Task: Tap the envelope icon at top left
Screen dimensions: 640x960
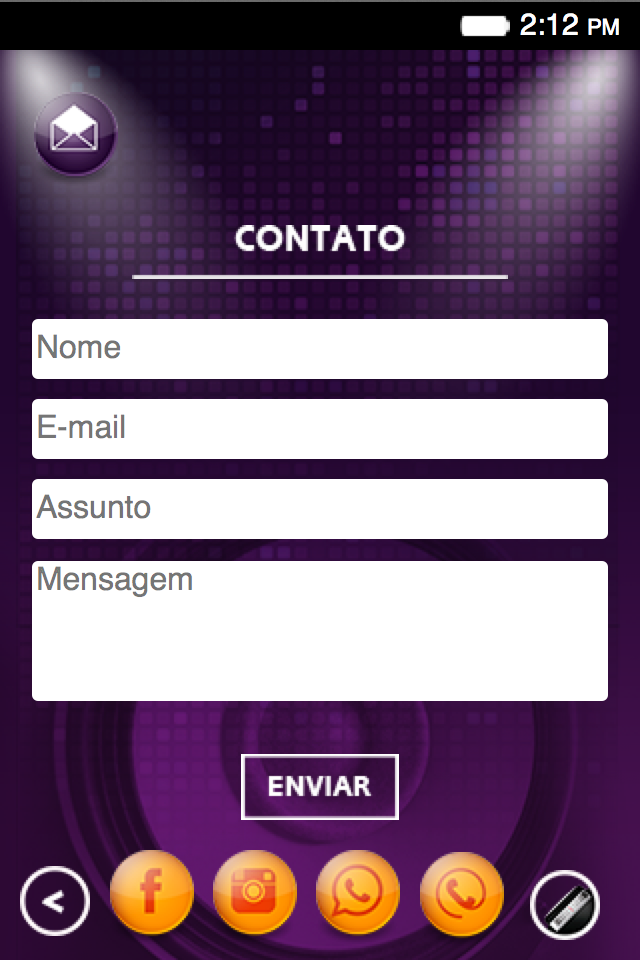Action: coord(76,133)
